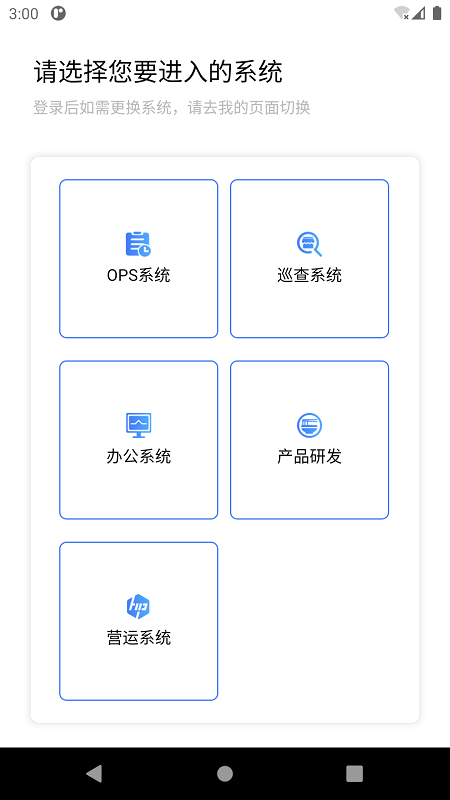Image resolution: width=450 pixels, height=800 pixels.
Task: Return to home screen via home button
Action: tap(225, 773)
